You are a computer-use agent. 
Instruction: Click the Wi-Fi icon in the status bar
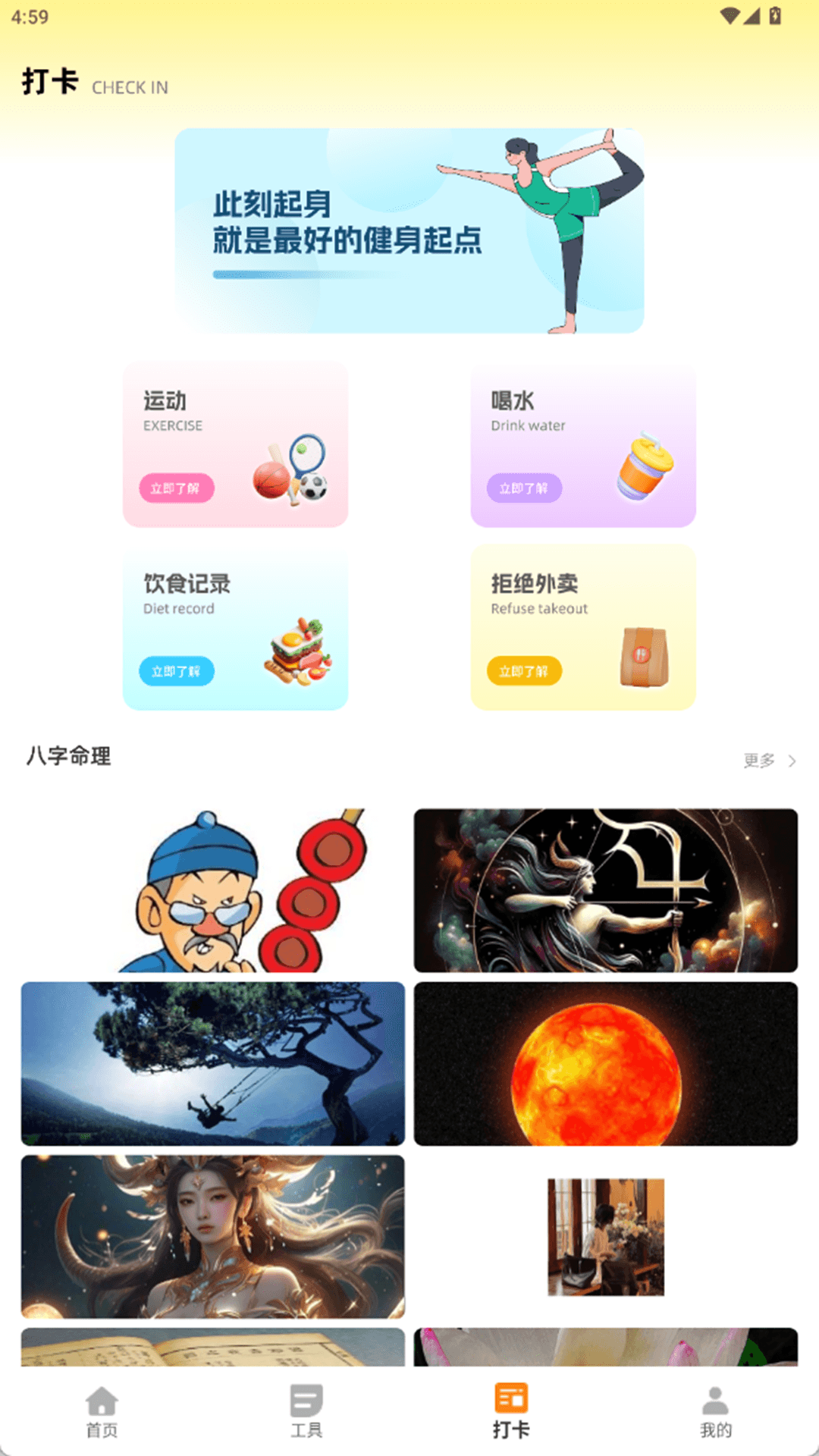pos(730,17)
